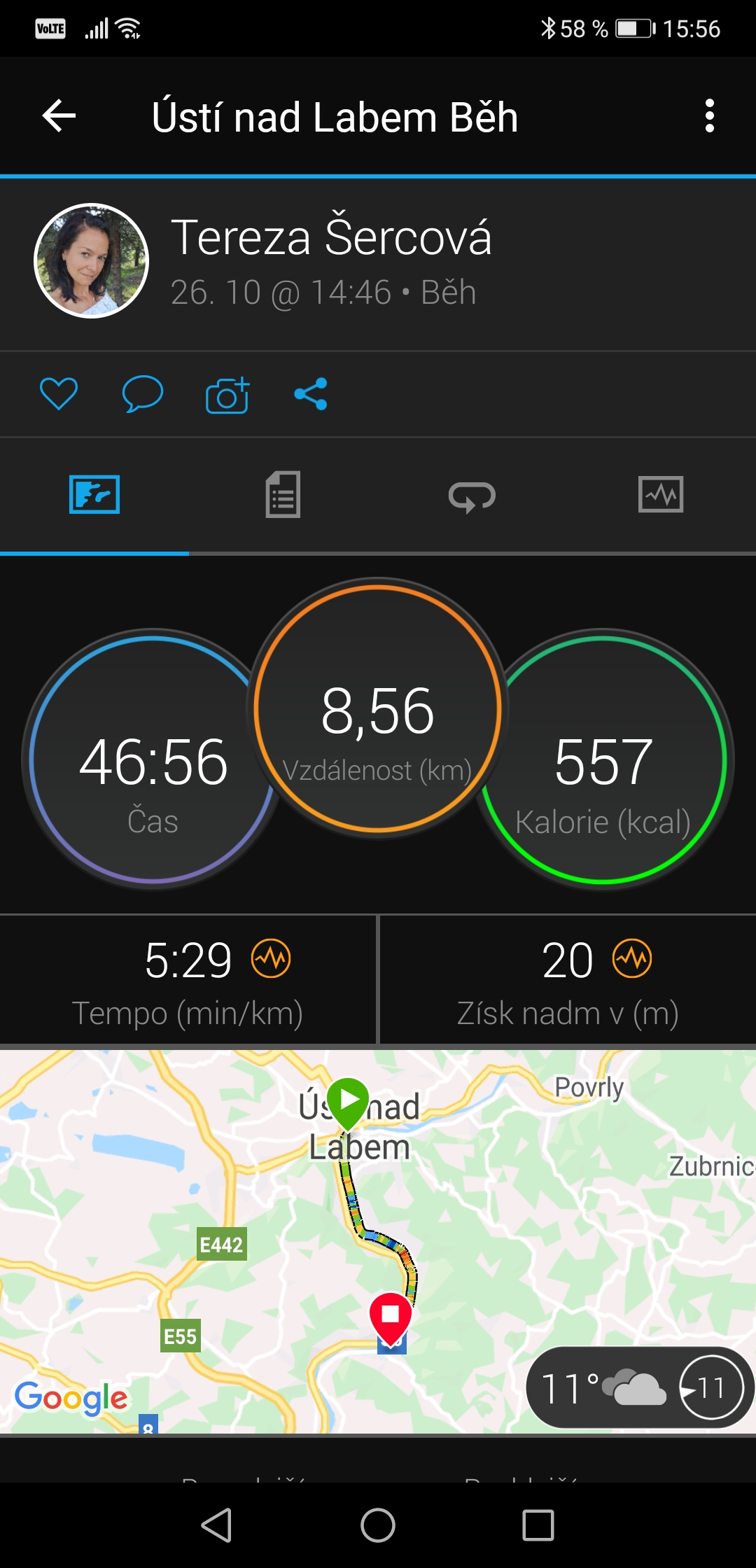Switch to the charts tab

tap(661, 495)
